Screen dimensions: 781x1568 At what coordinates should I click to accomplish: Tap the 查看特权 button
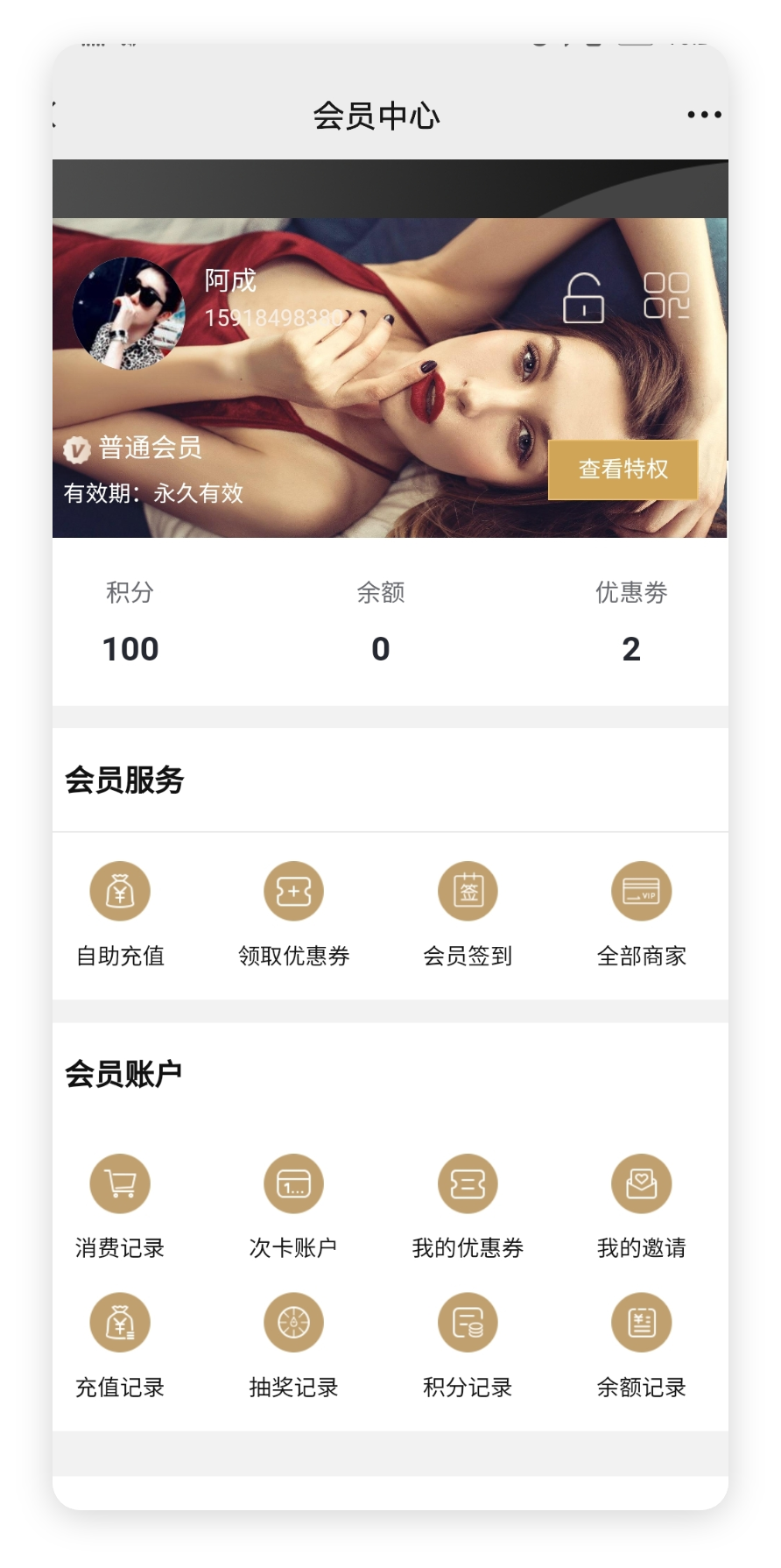pos(623,470)
